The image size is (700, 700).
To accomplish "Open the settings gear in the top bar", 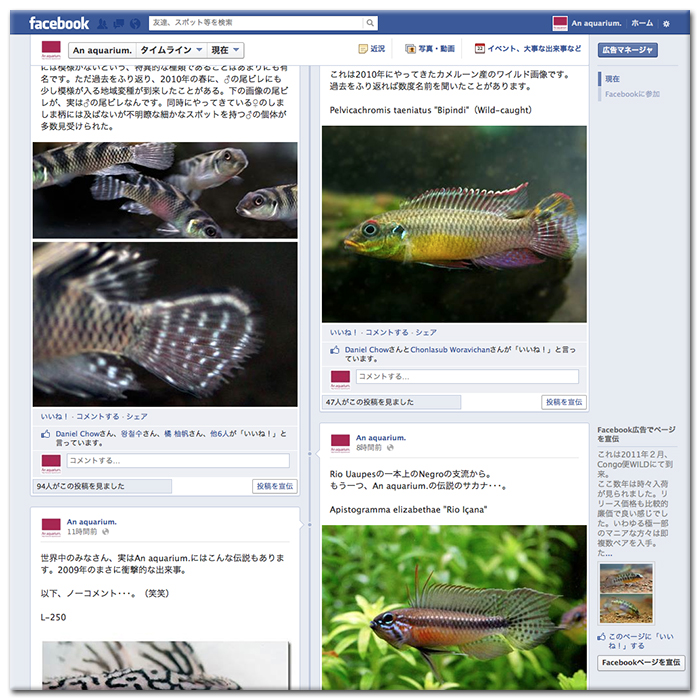I will pos(667,23).
